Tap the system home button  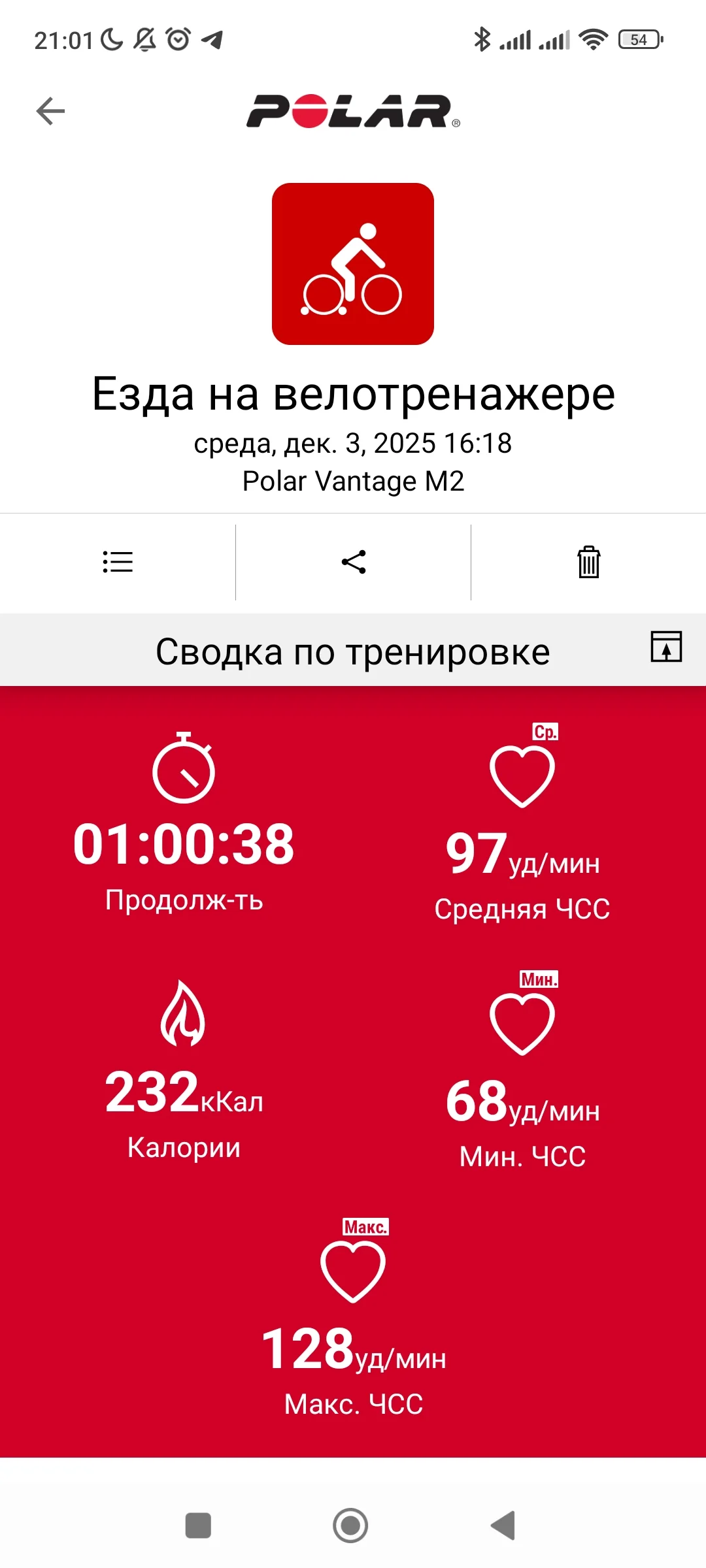pos(350,1526)
